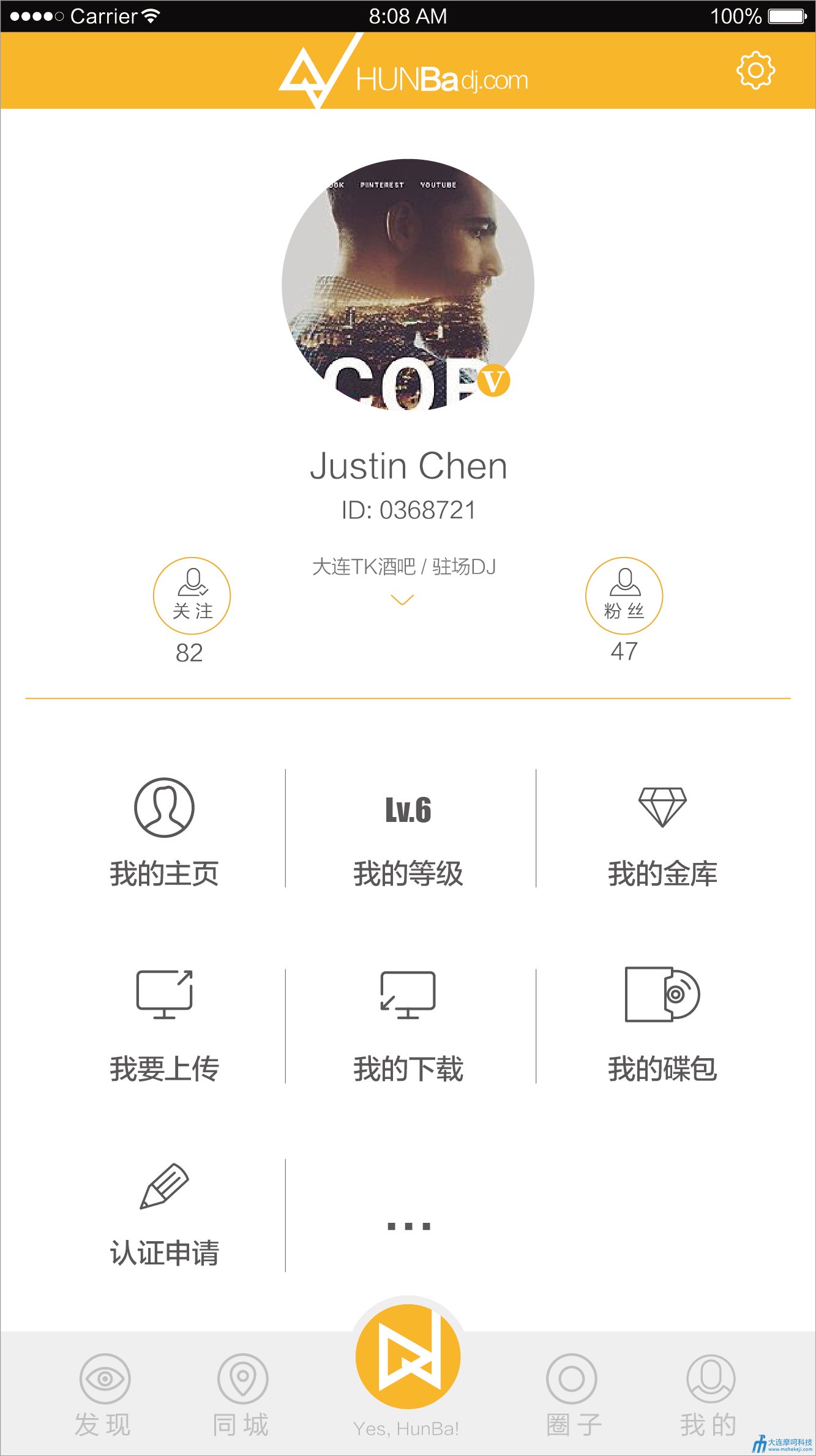Tap the three-dot more item
The image size is (816, 1456).
coord(409,1226)
